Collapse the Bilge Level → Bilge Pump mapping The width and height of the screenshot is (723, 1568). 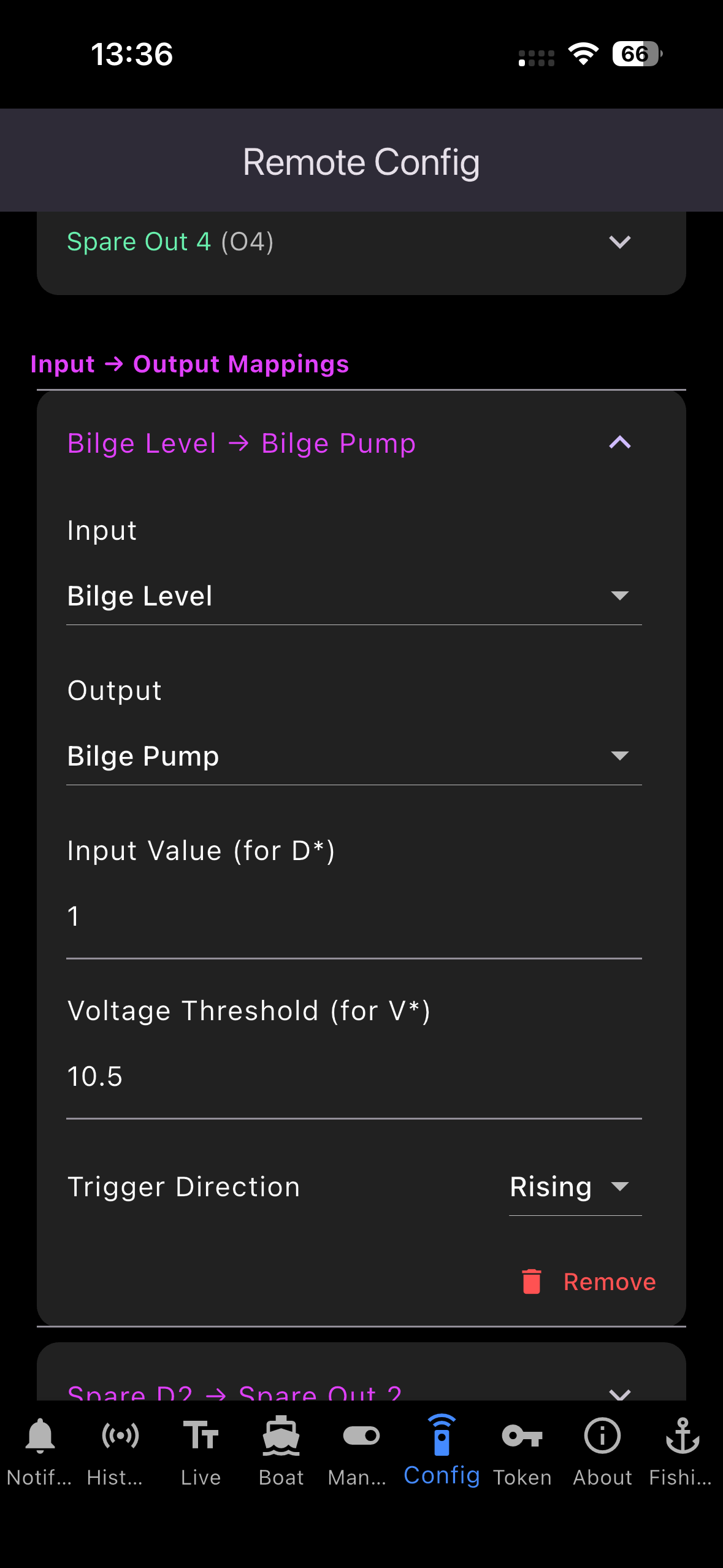[x=619, y=443]
